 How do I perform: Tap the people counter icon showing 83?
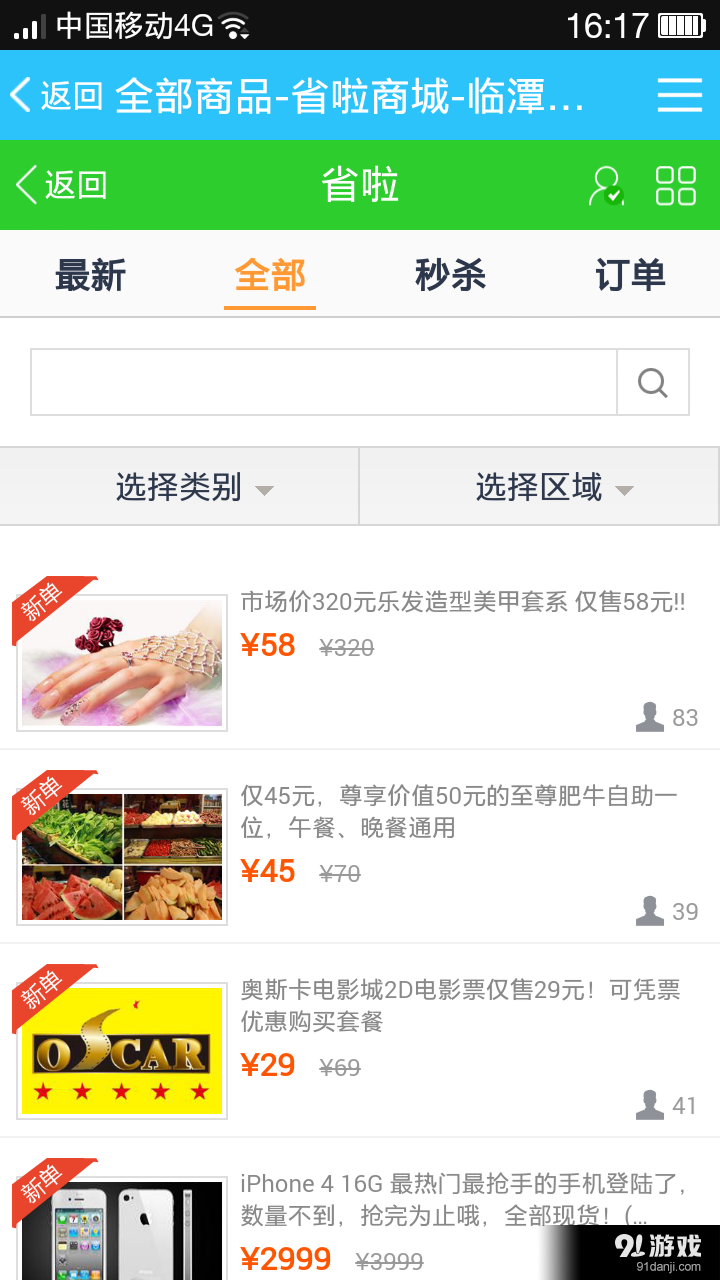650,715
